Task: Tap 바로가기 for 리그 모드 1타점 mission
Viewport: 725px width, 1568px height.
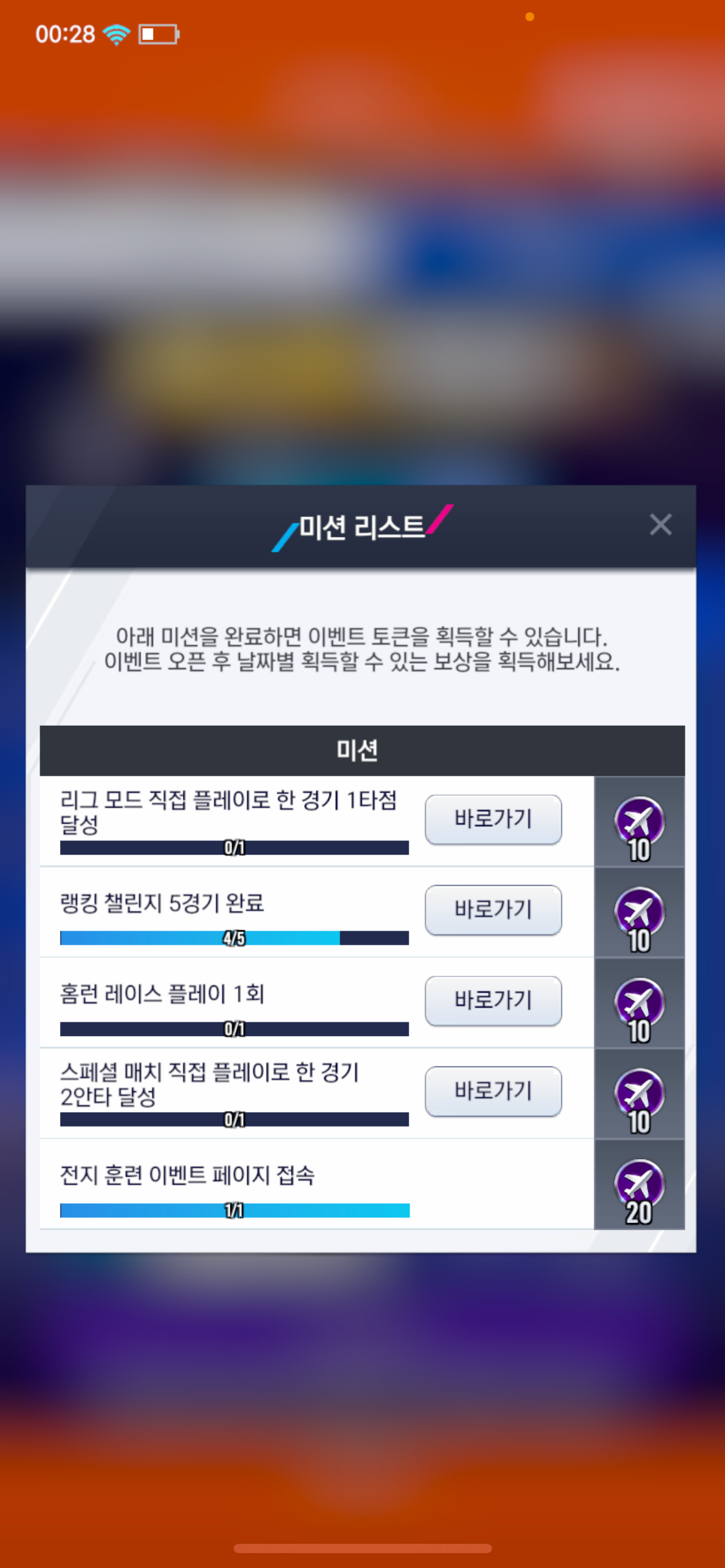Action: [493, 819]
